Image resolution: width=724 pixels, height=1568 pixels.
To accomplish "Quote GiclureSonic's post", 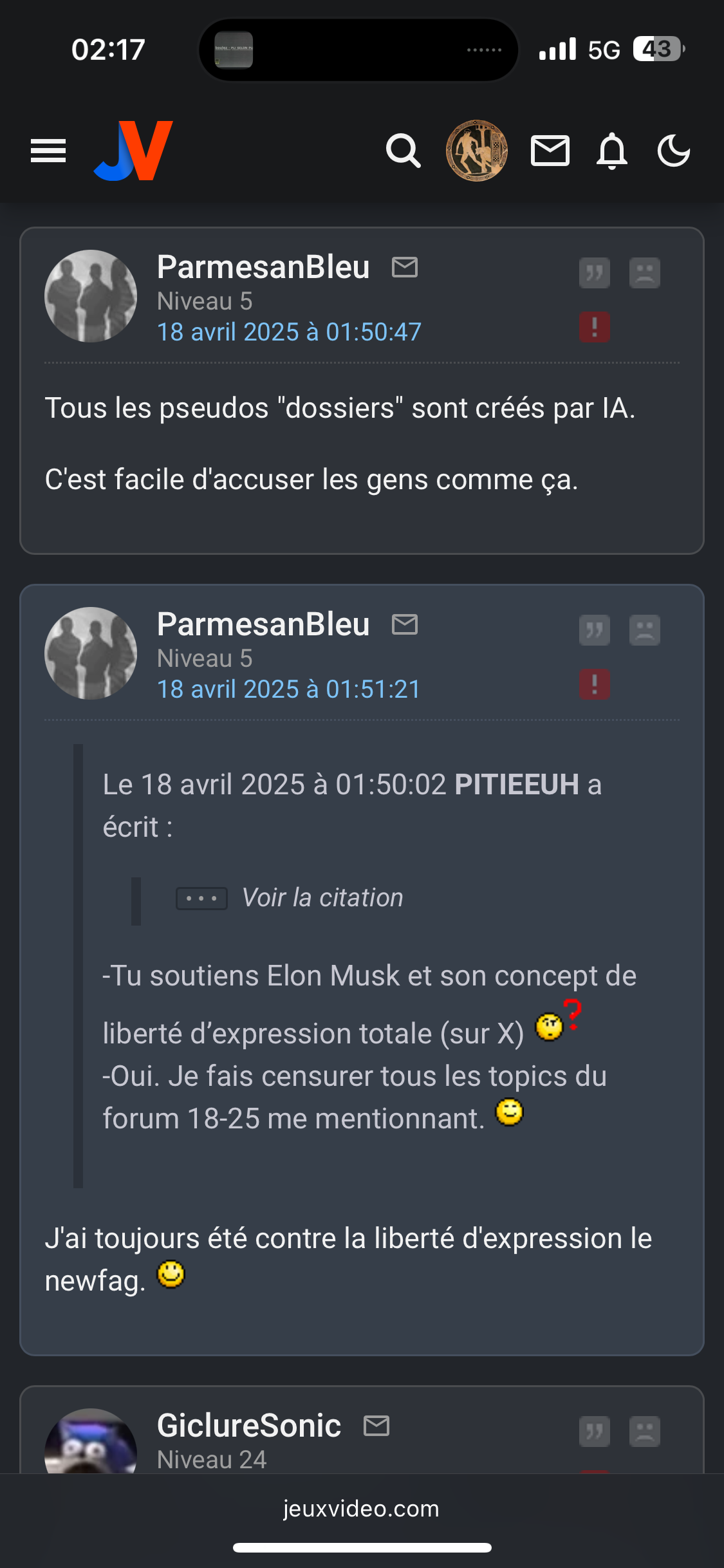I will pos(595,1432).
